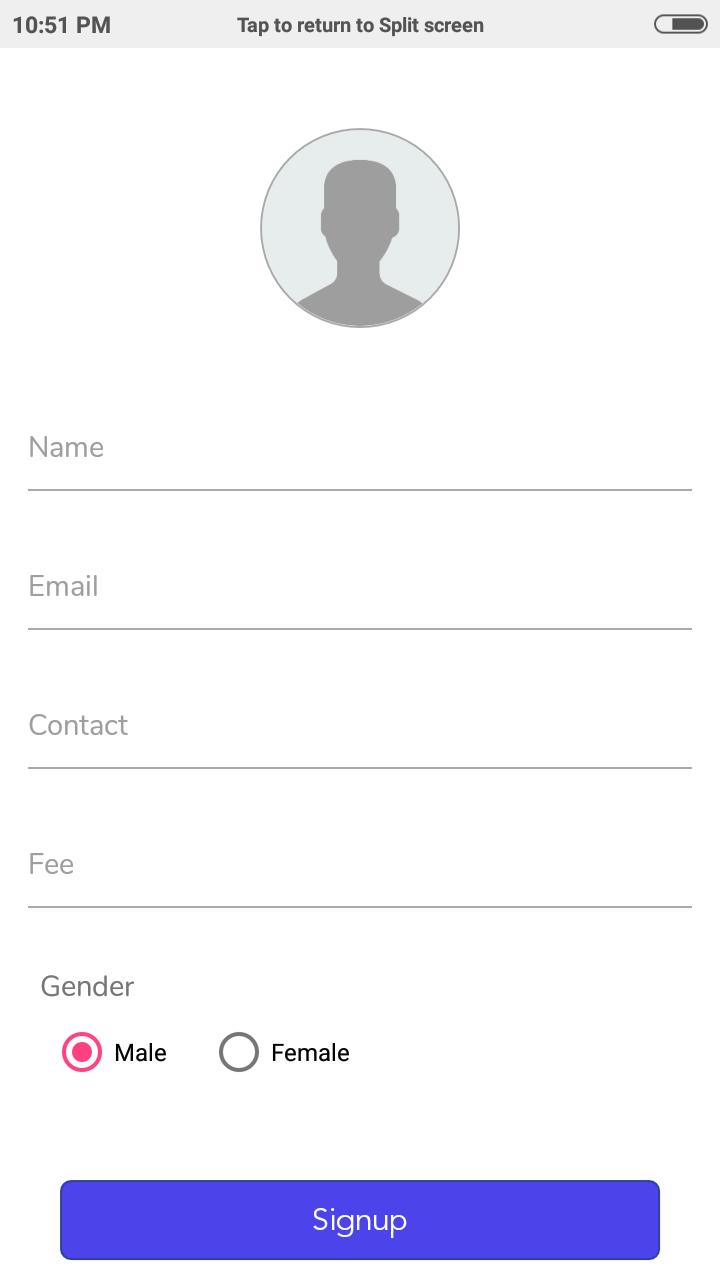Screen dimensions: 720x1280
Task: Tap the profile avatar placeholder
Action: coord(360,228)
